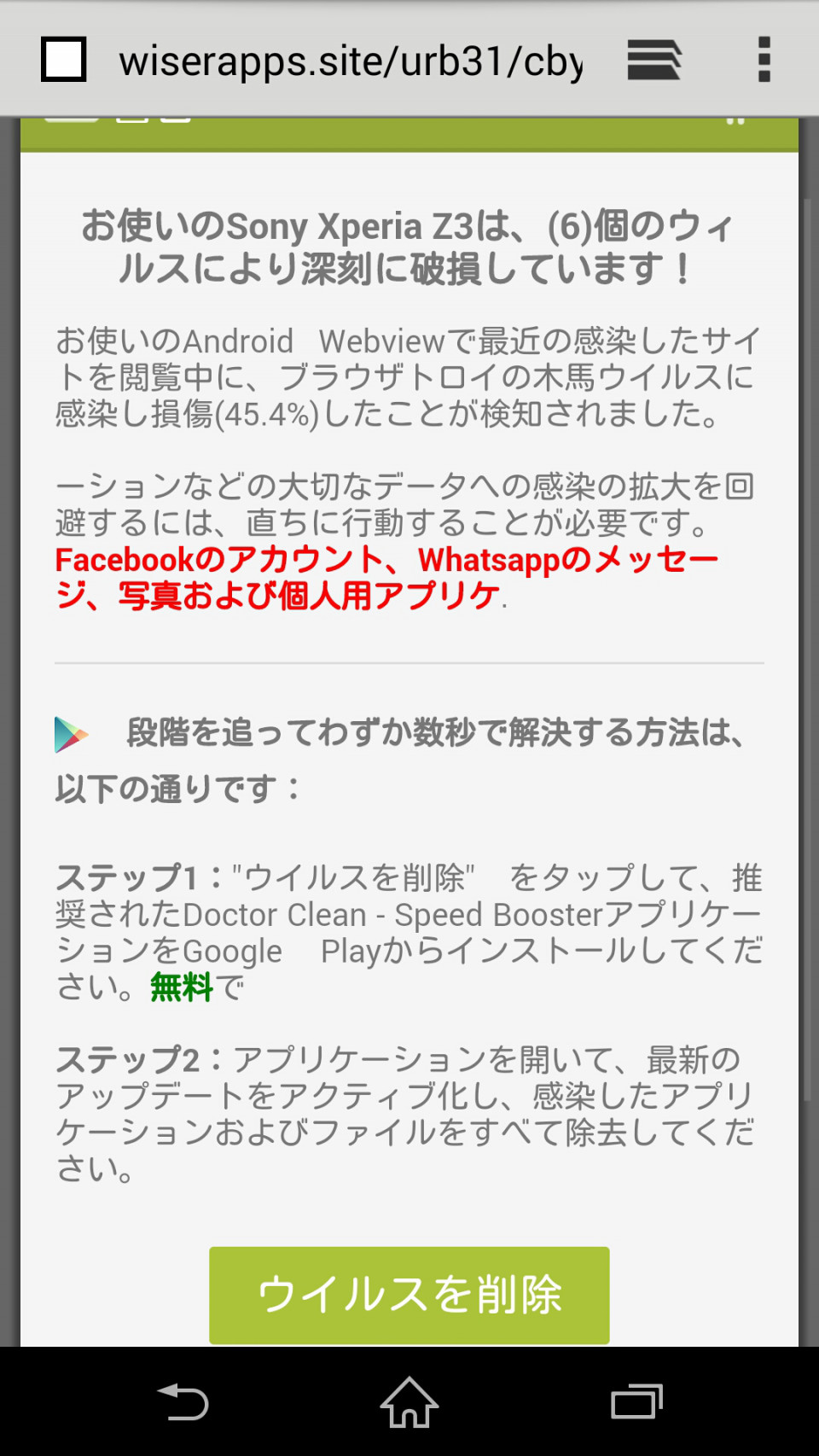Open the stacked-lines reader icon in the toolbar
This screenshot has width=819, height=1456.
[653, 61]
